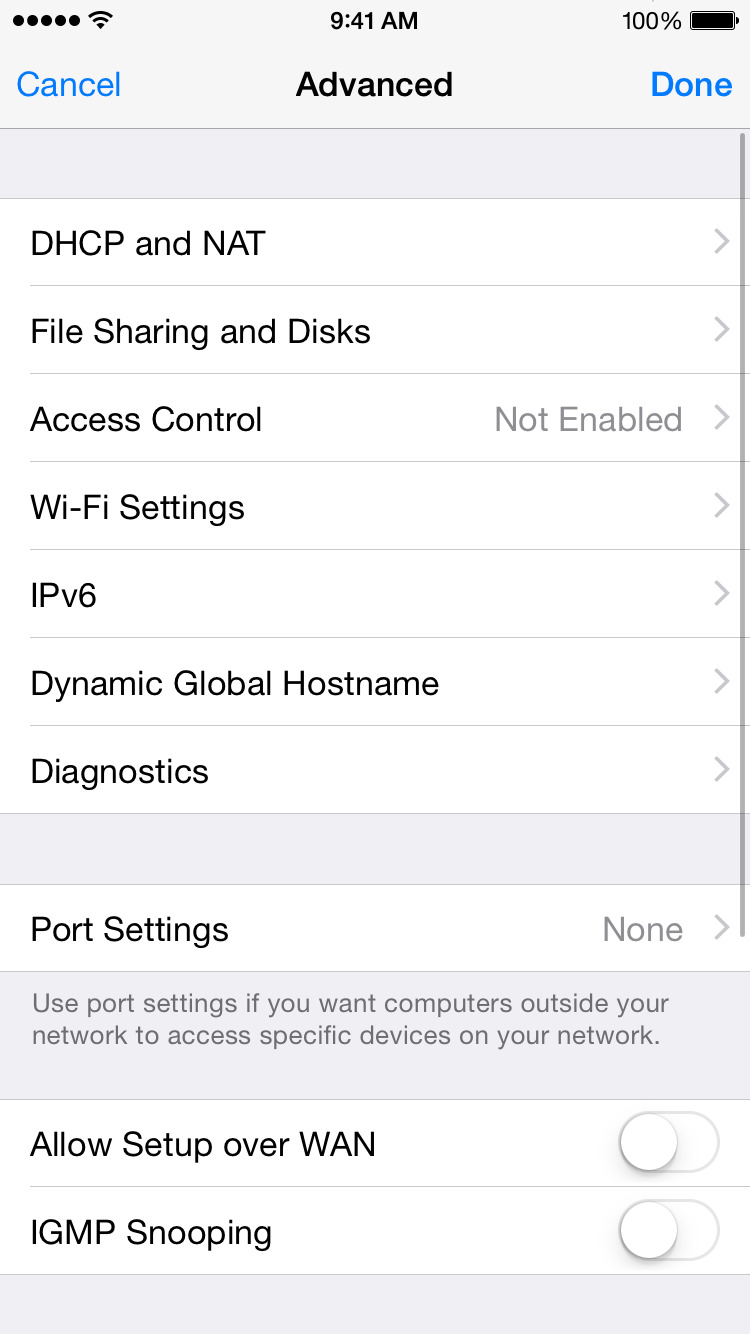Cancel the Advanced settings changes
Screen dimensions: 750x1334
coord(69,85)
